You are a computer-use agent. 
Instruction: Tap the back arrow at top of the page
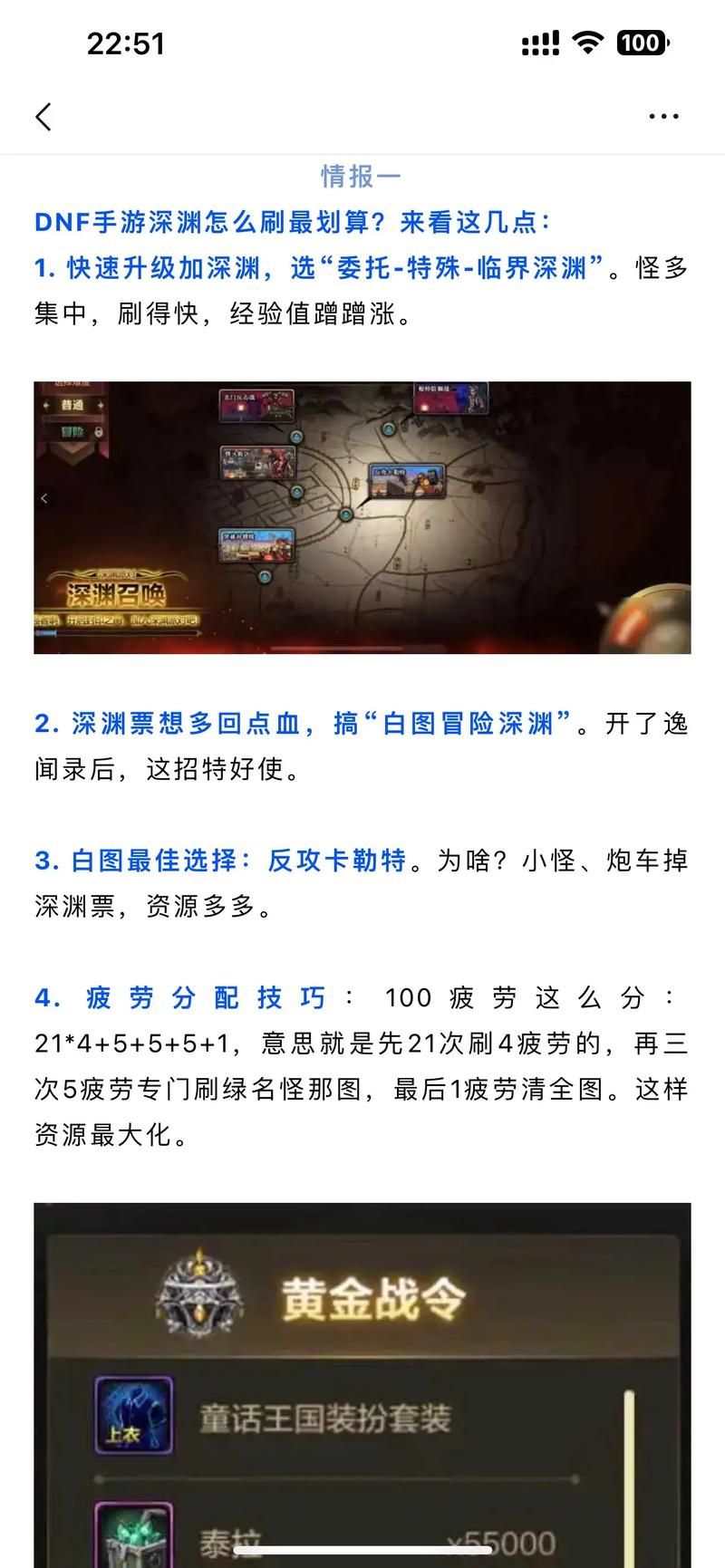44,117
